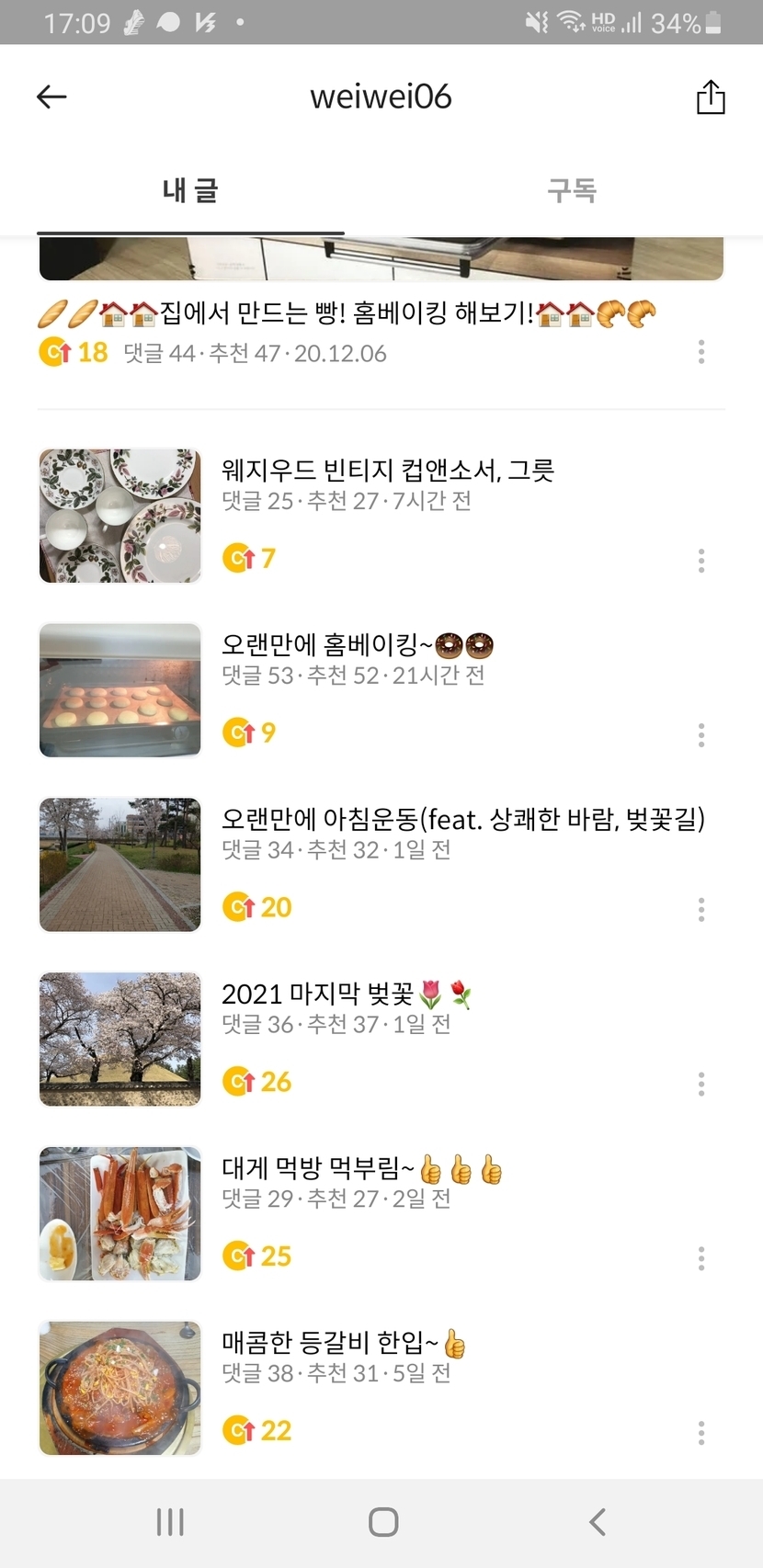This screenshot has height=1568, width=763.
Task: Open more options for 홈베이킹 해보기 post
Action: tap(701, 352)
